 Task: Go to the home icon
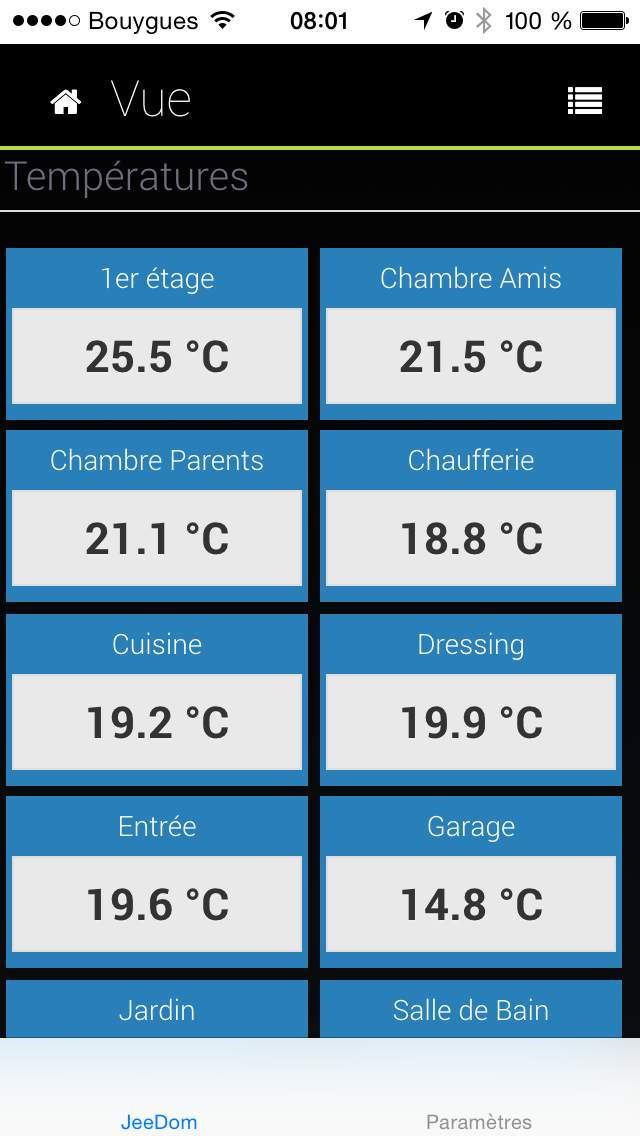(66, 101)
